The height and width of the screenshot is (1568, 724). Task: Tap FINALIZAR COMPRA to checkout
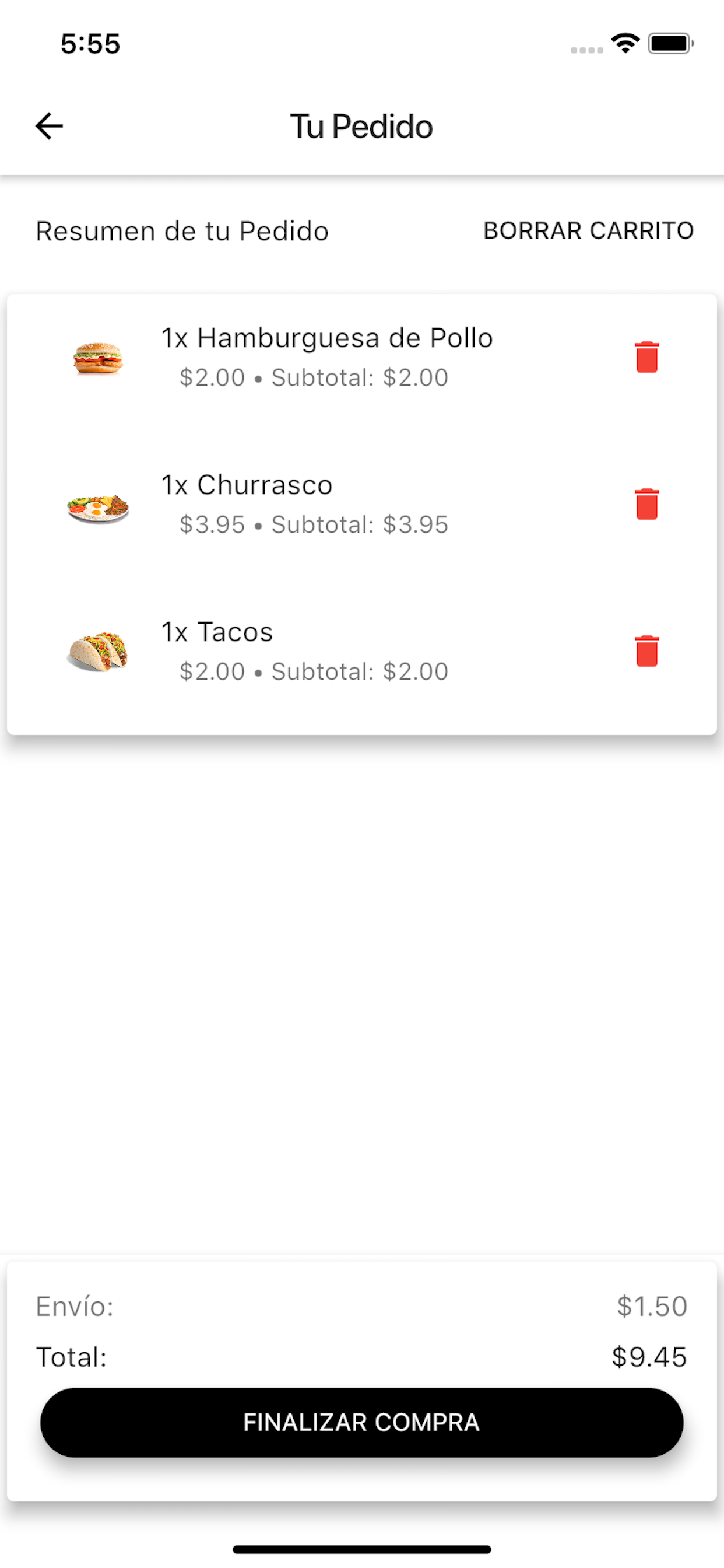[x=361, y=1423]
